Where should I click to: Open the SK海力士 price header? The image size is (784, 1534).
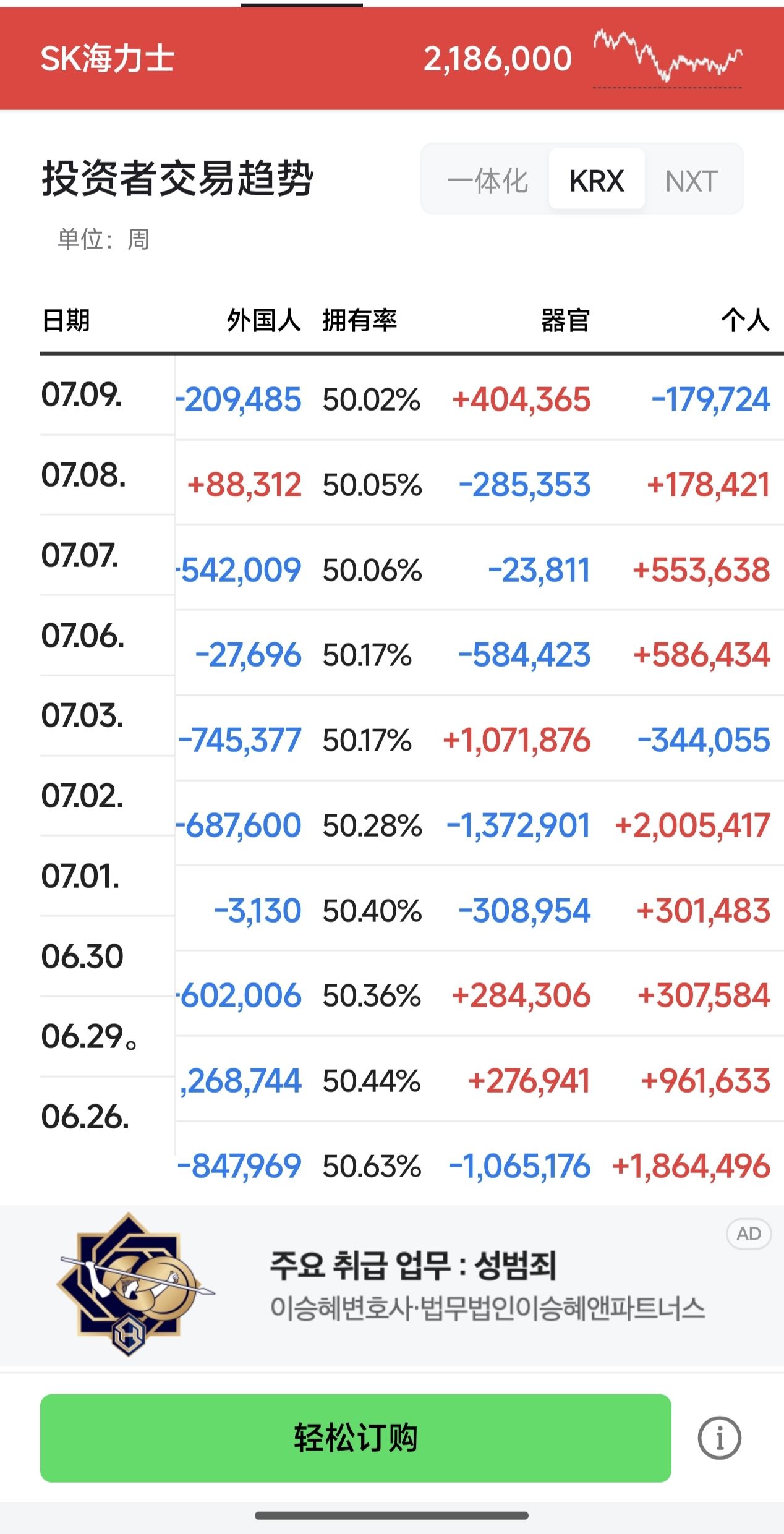point(392,59)
